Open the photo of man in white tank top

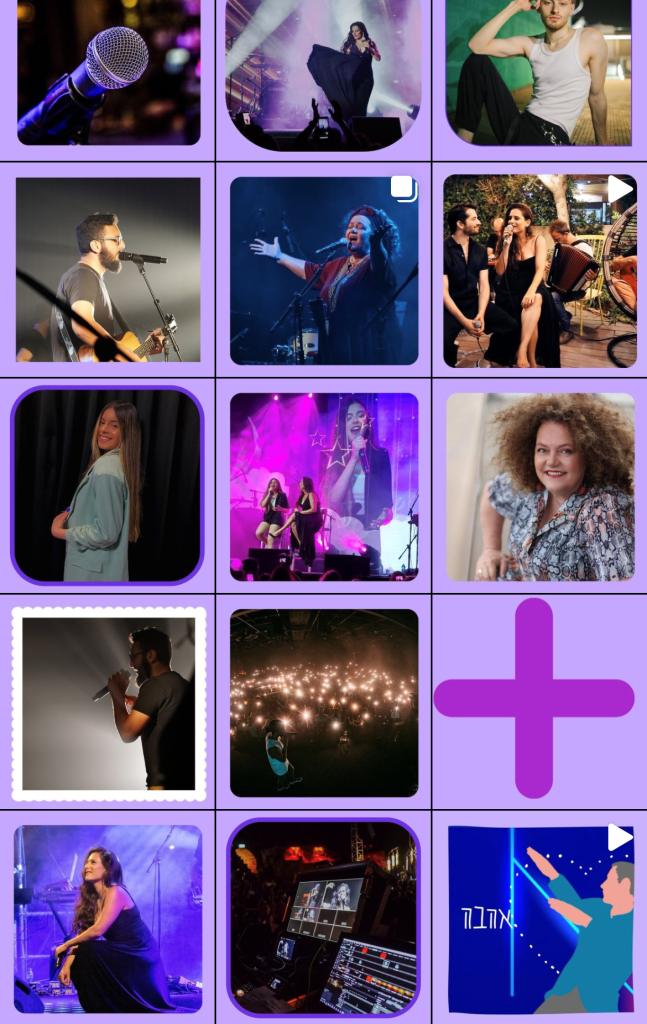tap(539, 72)
